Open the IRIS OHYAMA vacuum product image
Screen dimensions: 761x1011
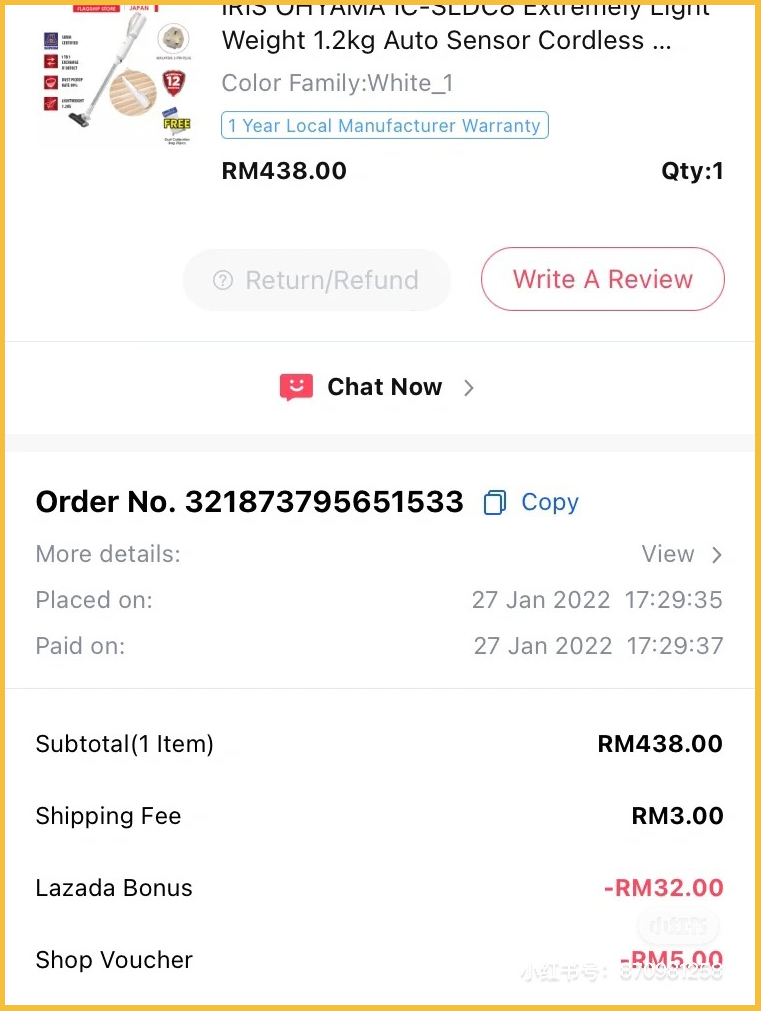[x=113, y=74]
